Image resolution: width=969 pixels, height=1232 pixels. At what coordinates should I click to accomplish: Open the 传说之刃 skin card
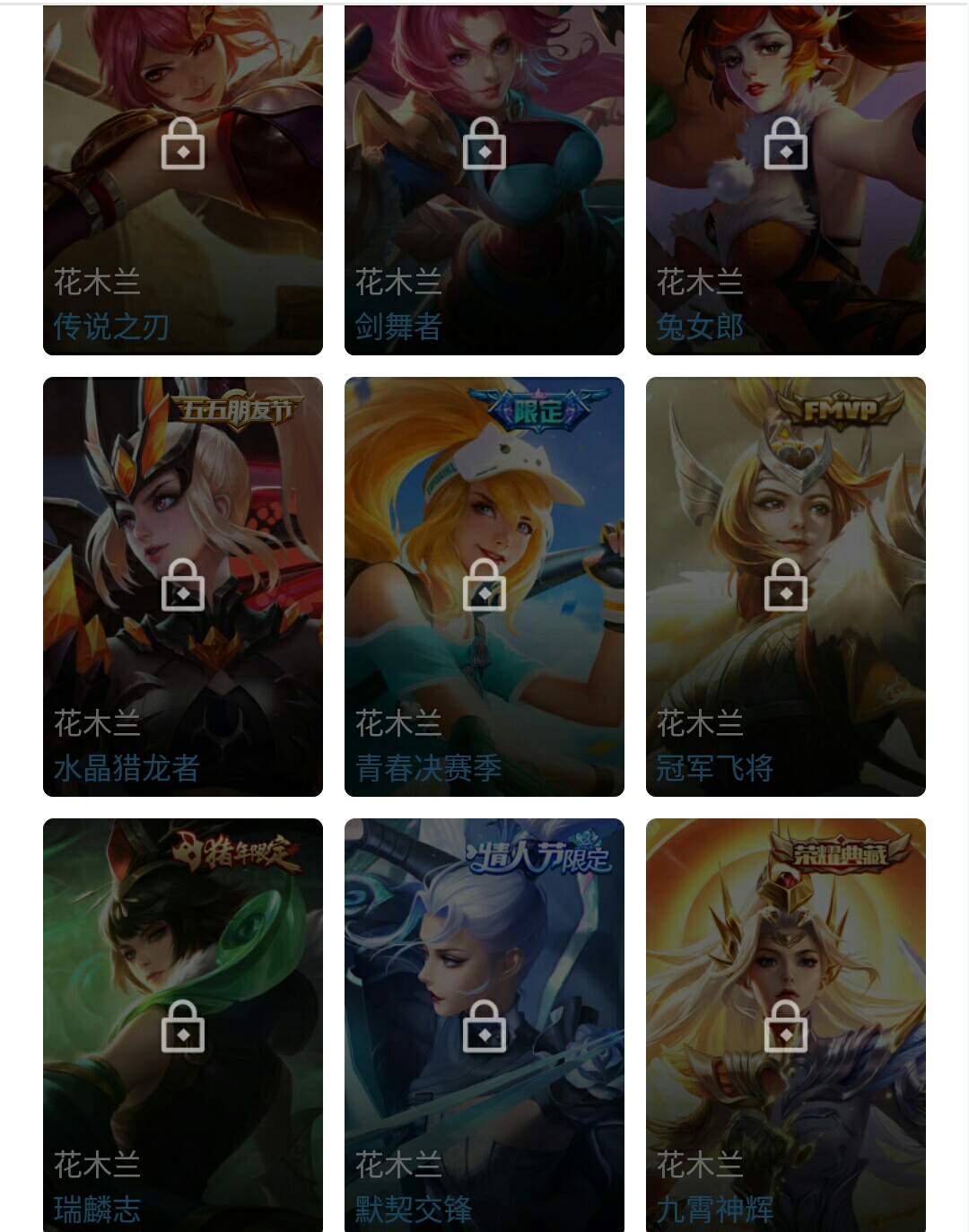click(183, 179)
